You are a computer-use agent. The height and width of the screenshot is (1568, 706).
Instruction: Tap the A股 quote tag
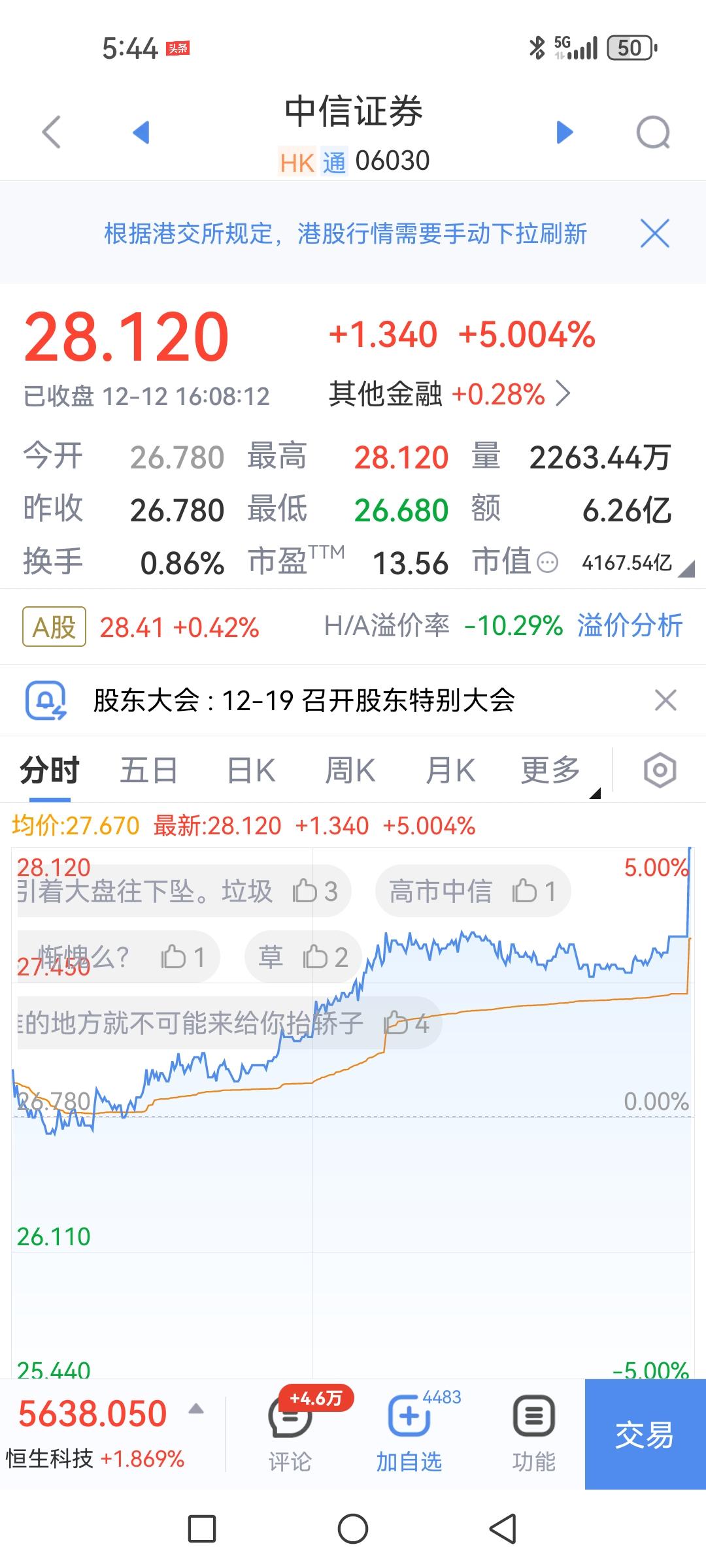(54, 627)
